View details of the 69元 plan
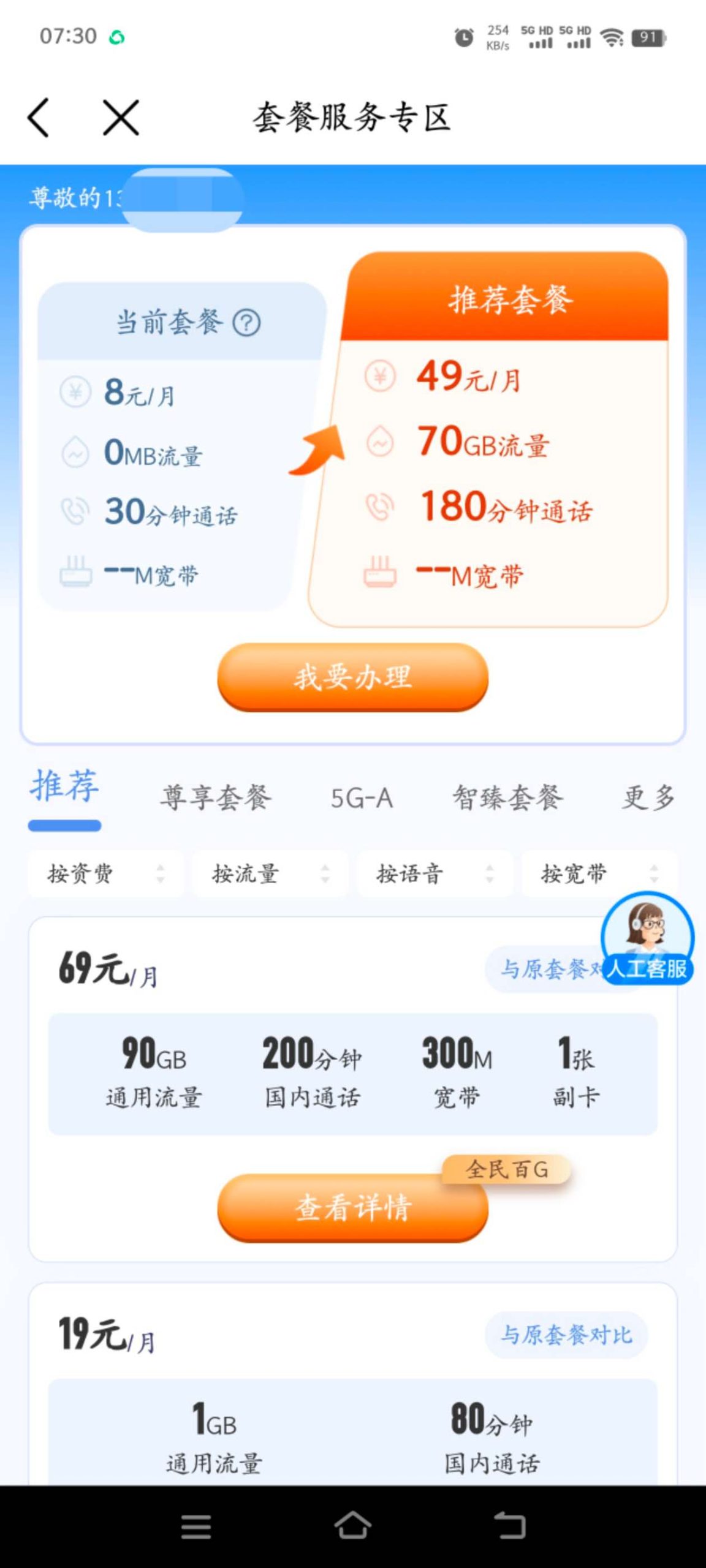The width and height of the screenshot is (706, 1568). point(352,1207)
